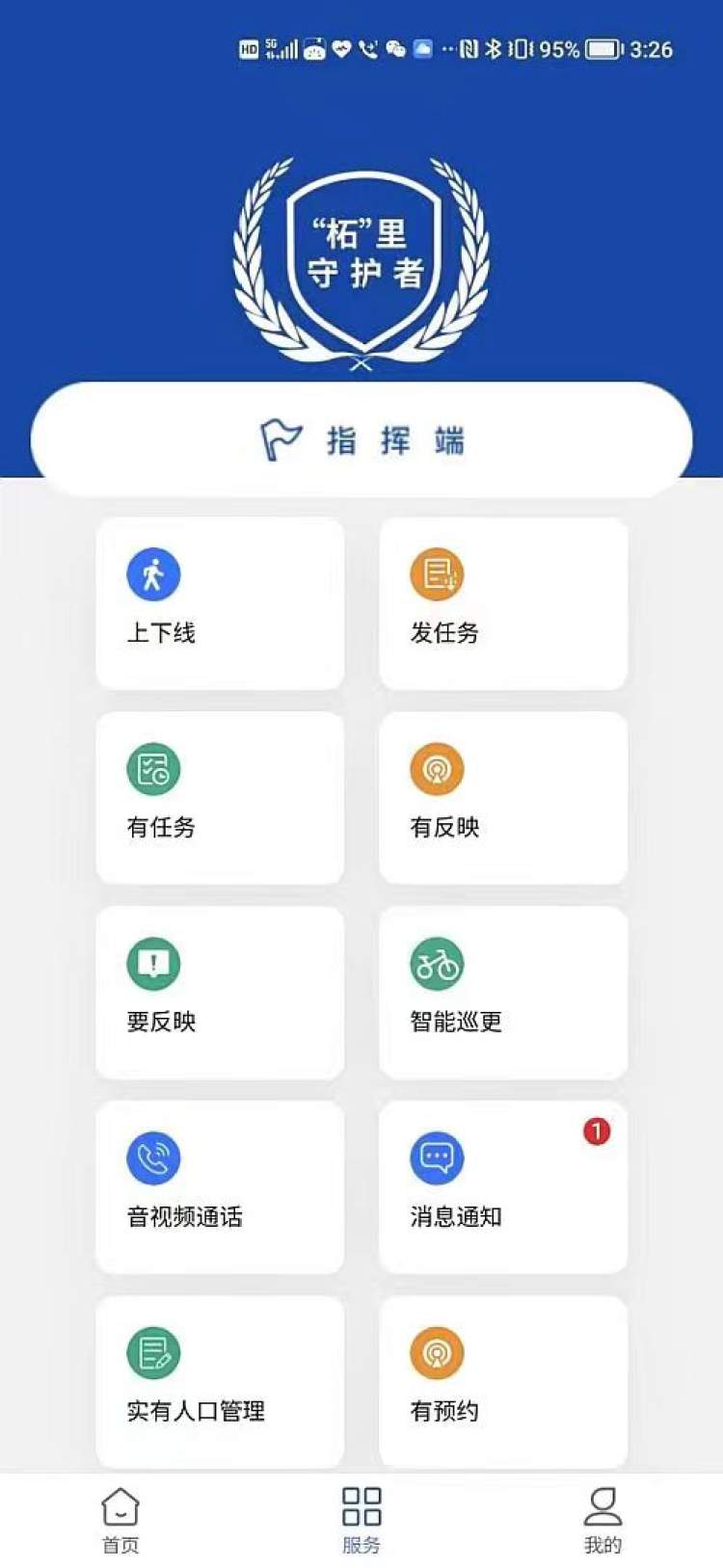Viewport: 723px width, 1568px height.
Task: Open the 要反映 card
Action: [x=220, y=993]
